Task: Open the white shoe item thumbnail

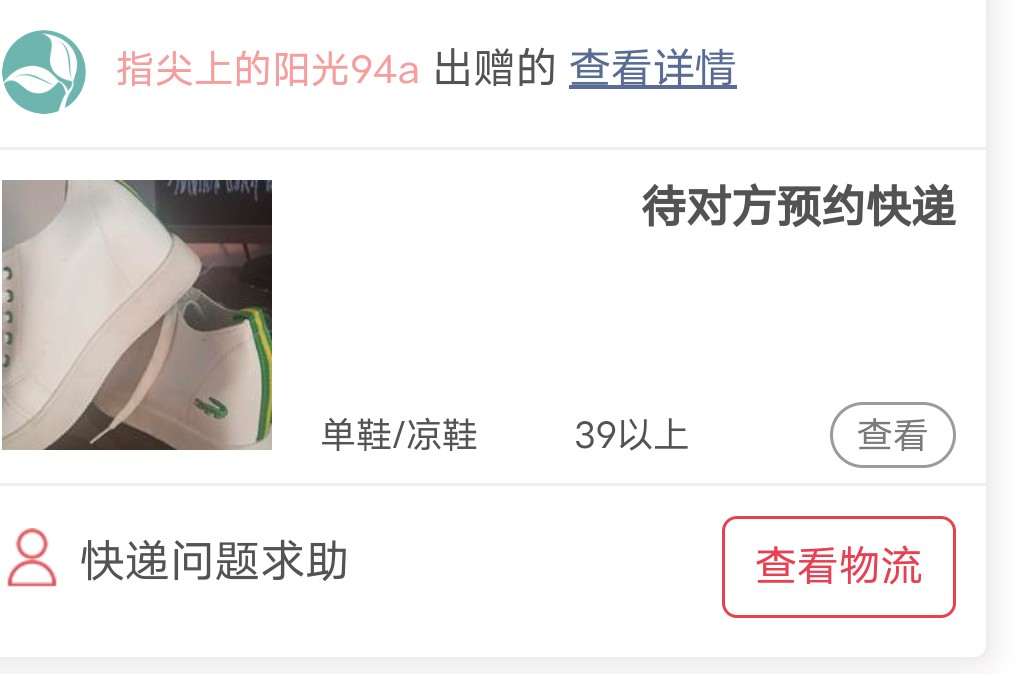Action: tap(136, 315)
